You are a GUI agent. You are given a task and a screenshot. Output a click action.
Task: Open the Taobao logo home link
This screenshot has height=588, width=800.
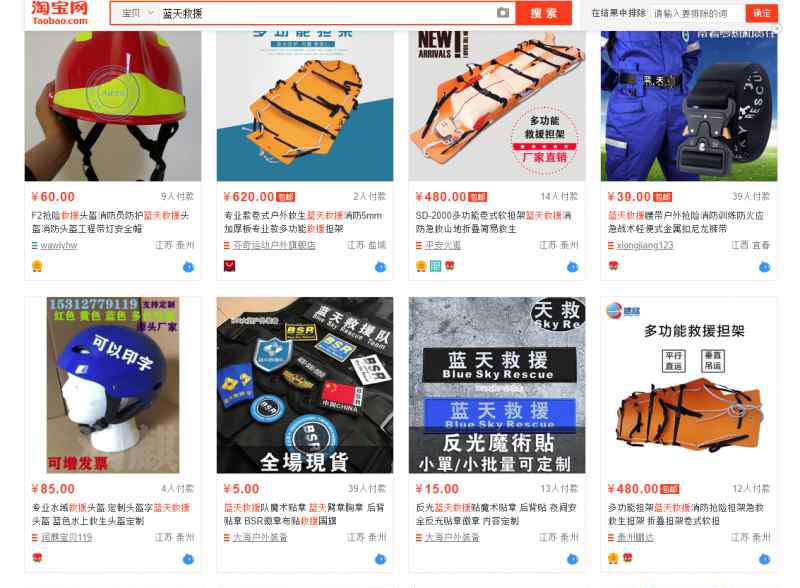pyautogui.click(x=59, y=13)
